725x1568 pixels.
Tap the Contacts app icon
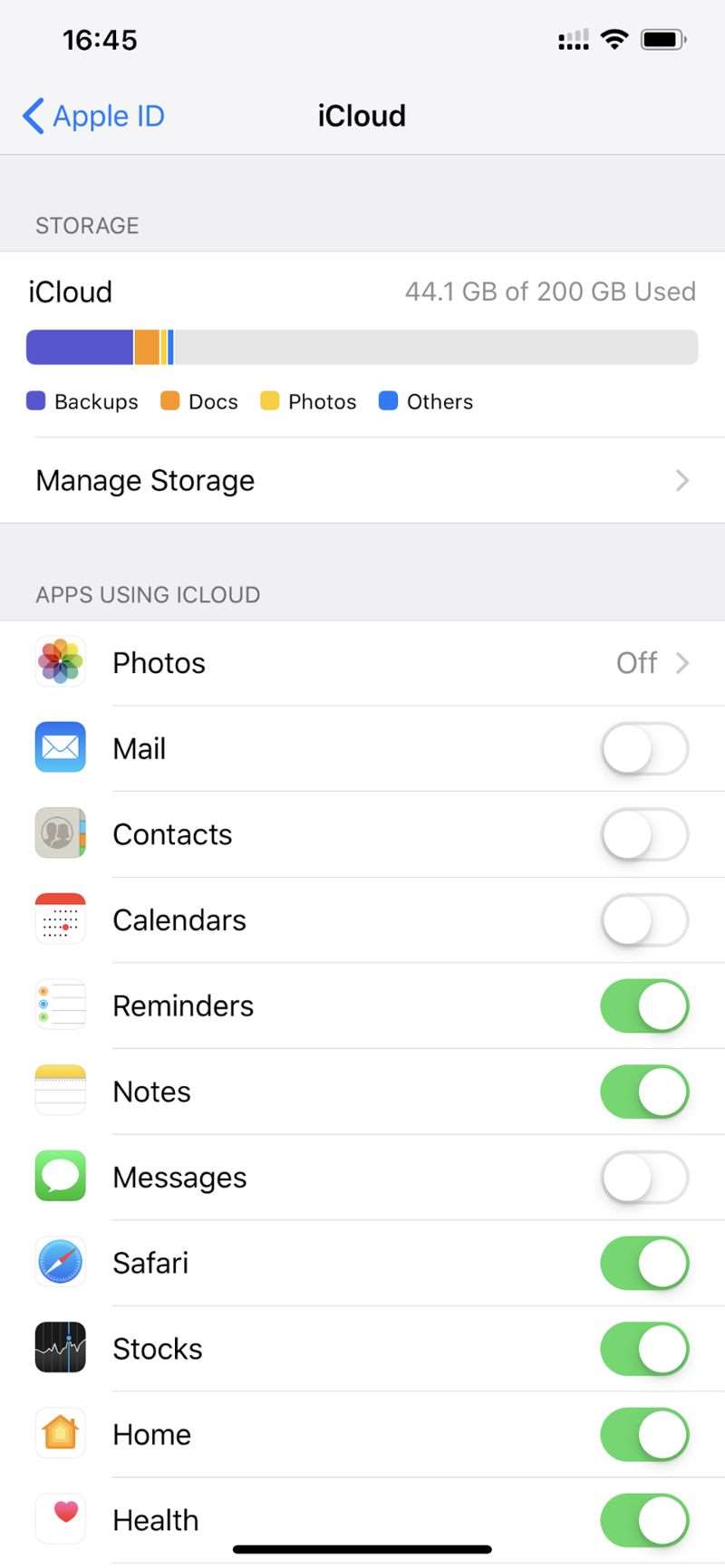[x=59, y=833]
